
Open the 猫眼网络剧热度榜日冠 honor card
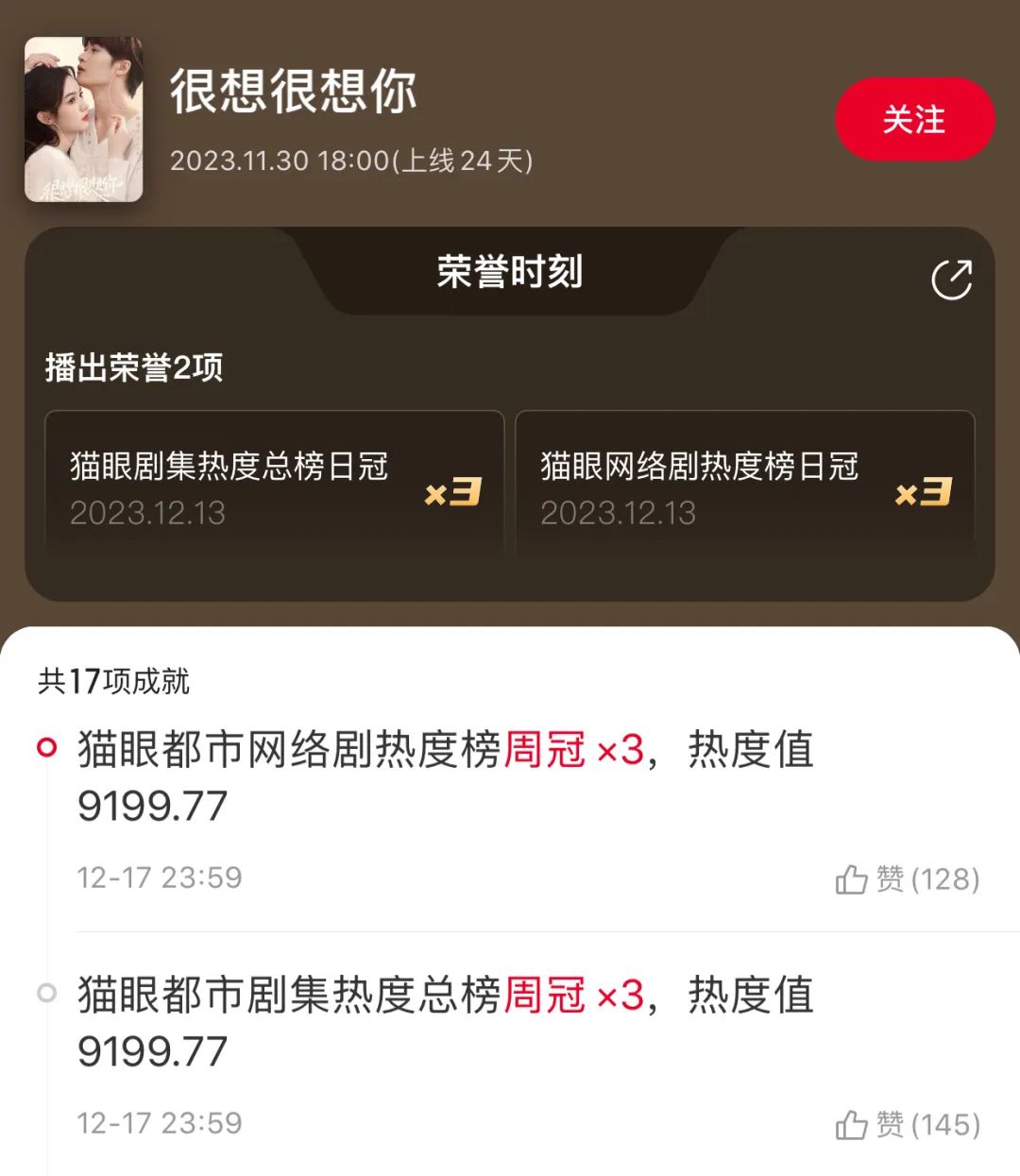click(x=744, y=487)
